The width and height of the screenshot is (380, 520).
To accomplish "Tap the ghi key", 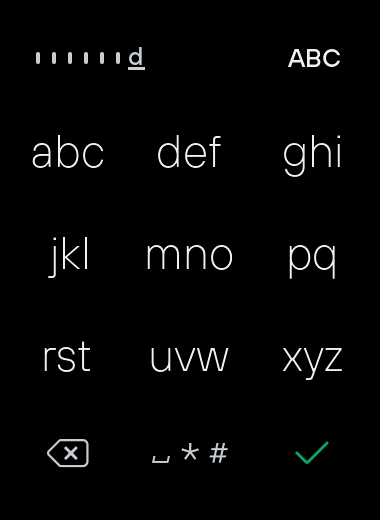I will coord(312,155).
